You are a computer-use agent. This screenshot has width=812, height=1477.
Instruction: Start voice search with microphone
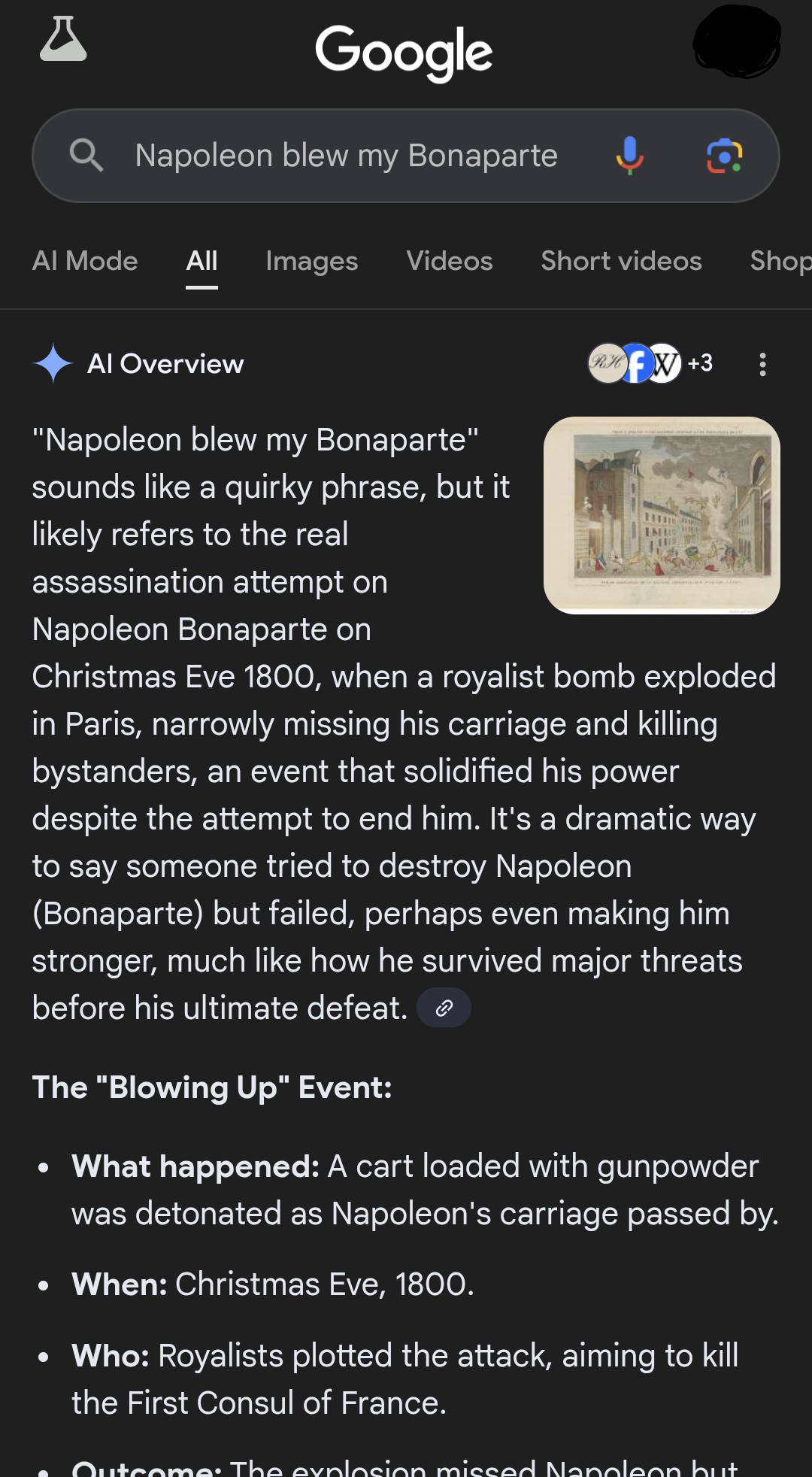629,156
